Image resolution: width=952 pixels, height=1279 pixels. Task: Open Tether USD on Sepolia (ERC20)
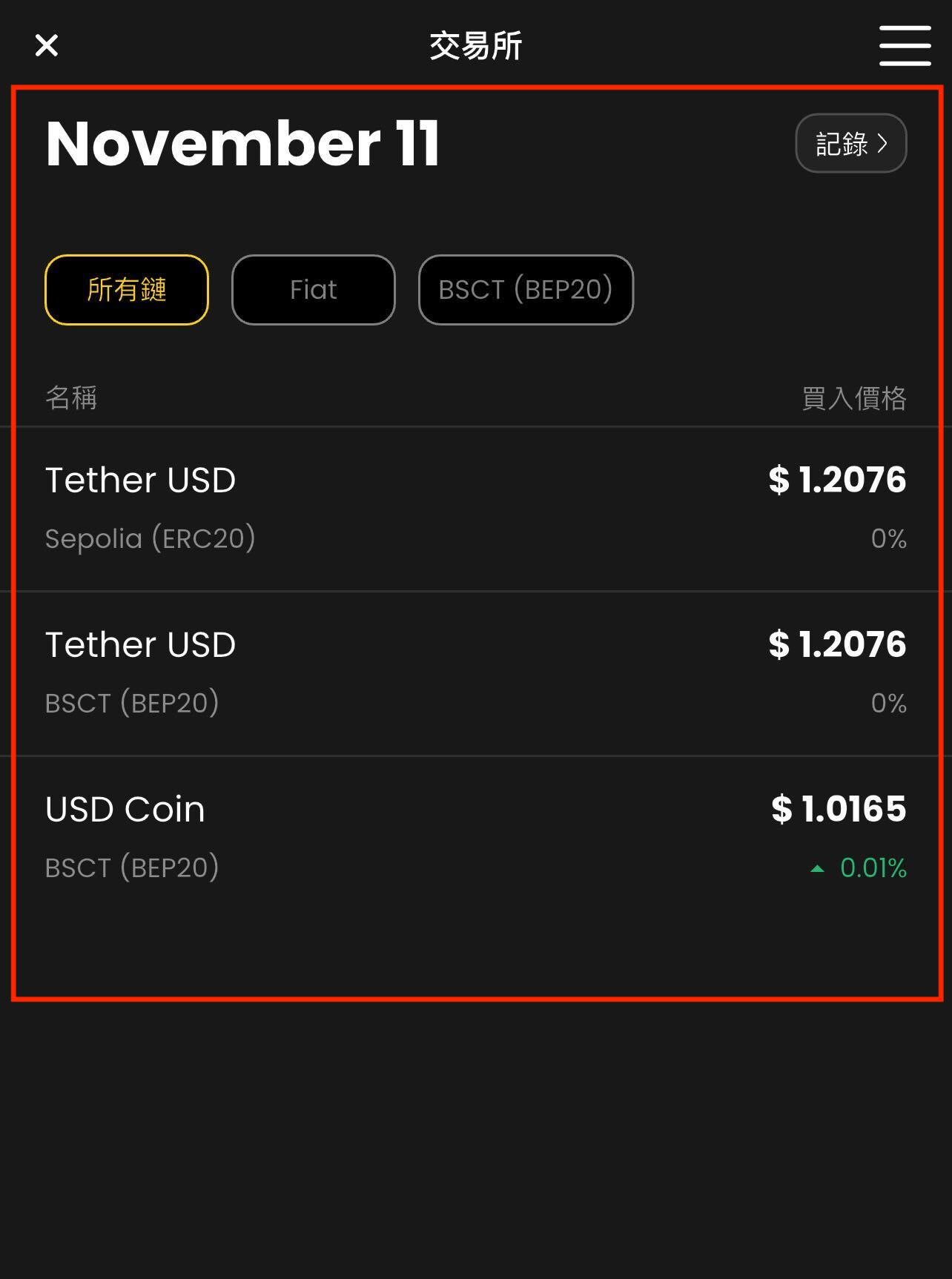[x=475, y=509]
